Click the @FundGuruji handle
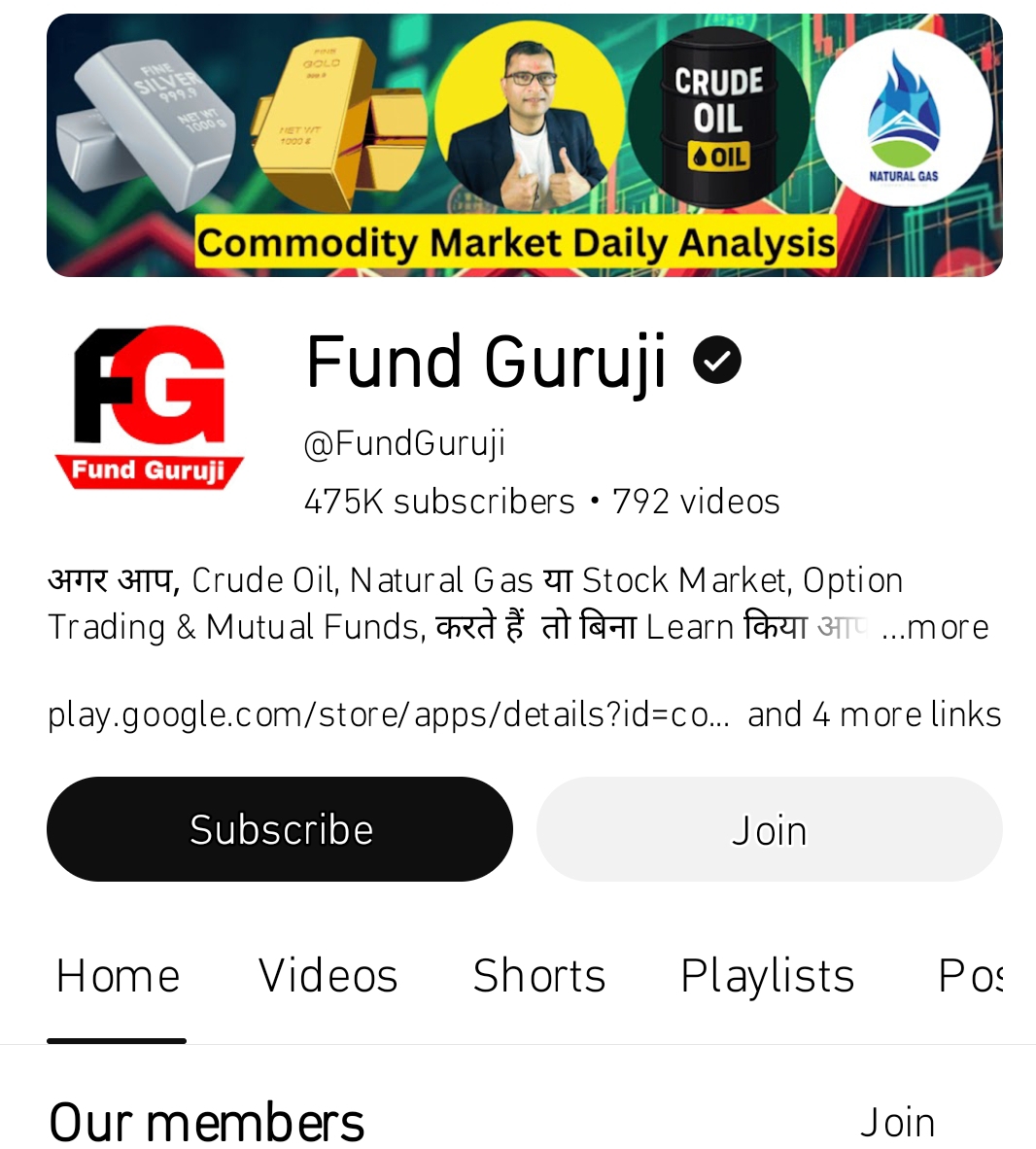The height and width of the screenshot is (1149, 1036). click(x=403, y=440)
